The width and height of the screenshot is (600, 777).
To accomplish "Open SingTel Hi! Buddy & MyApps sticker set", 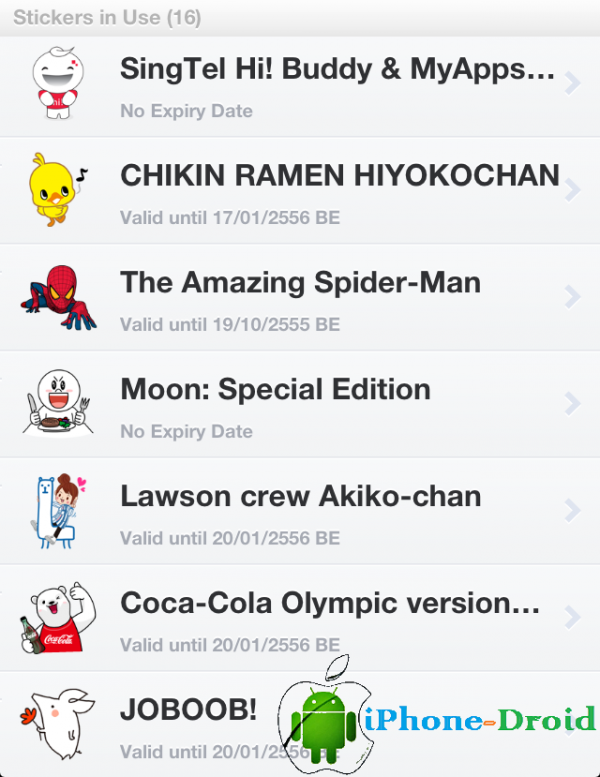I will pyautogui.click(x=336, y=69).
